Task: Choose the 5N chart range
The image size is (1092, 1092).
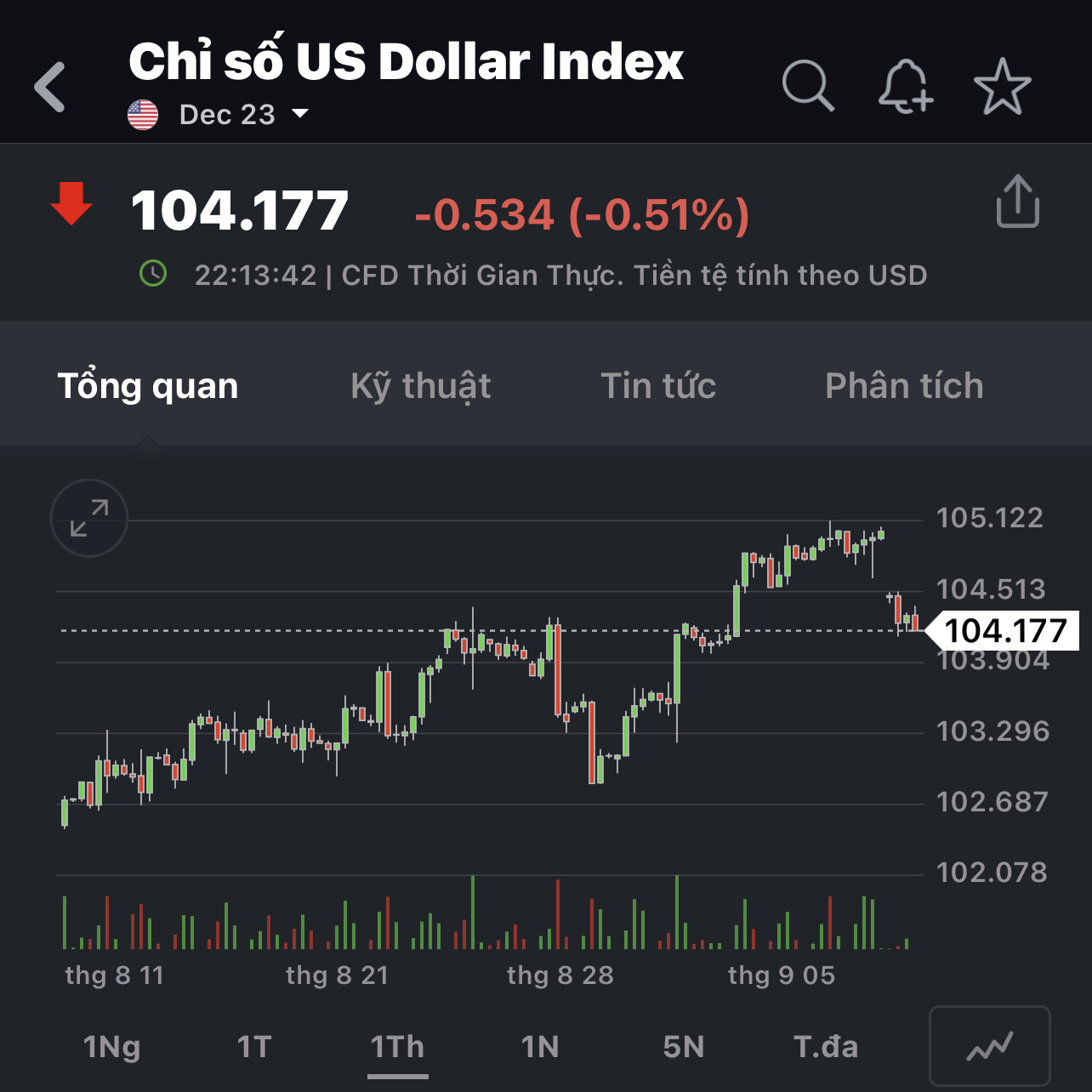Action: click(x=683, y=1046)
